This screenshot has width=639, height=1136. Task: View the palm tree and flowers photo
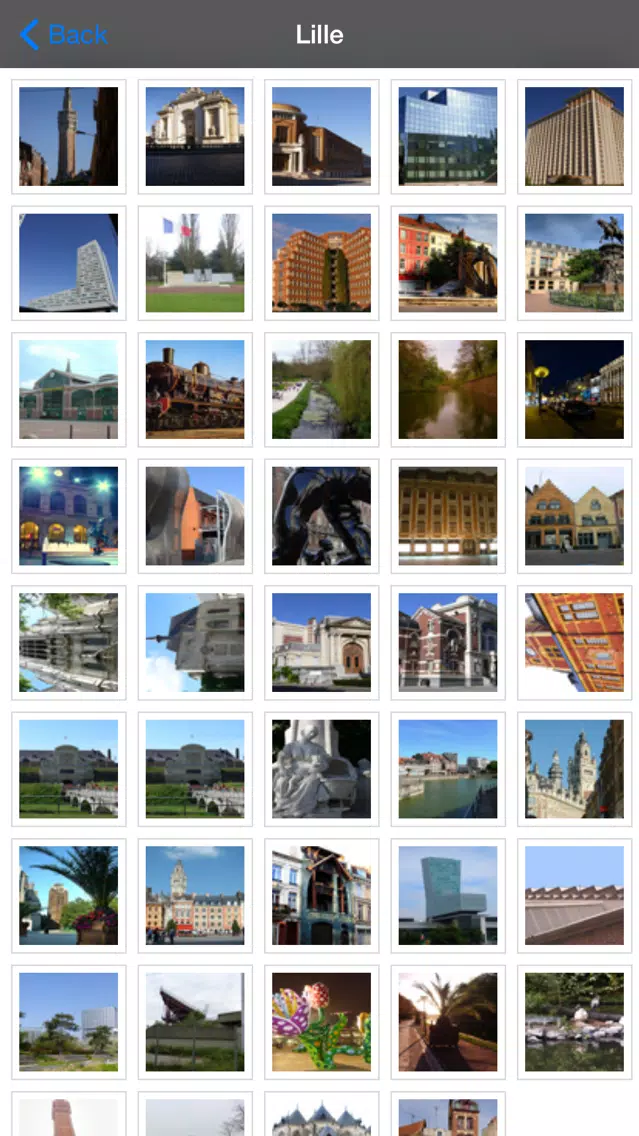point(69,895)
